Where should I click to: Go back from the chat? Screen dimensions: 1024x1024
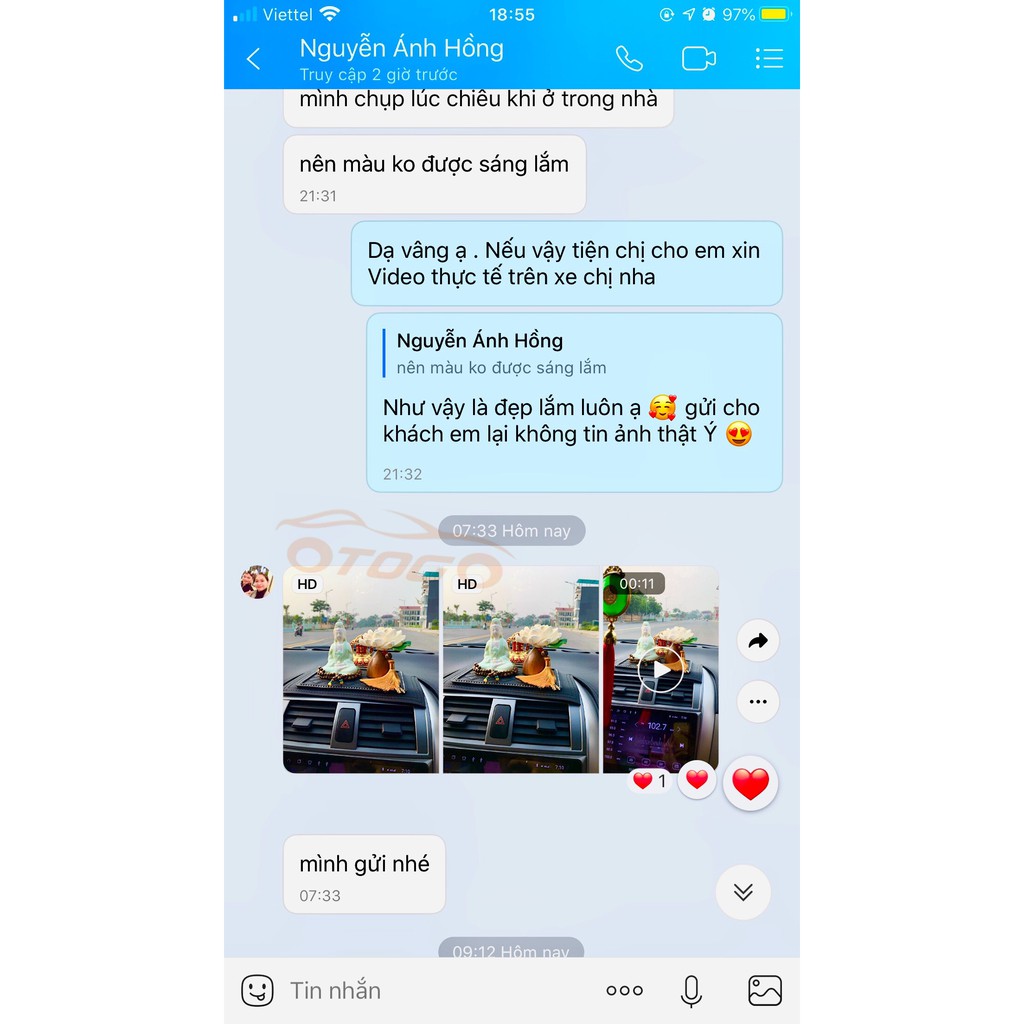pyautogui.click(x=254, y=59)
